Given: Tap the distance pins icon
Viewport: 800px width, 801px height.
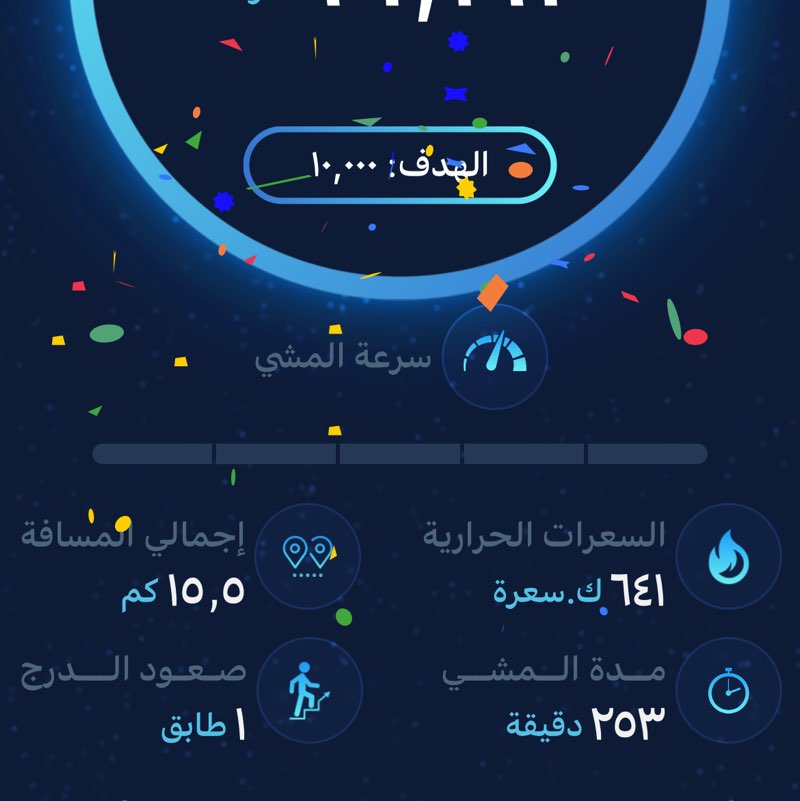Looking at the screenshot, I should [309, 555].
